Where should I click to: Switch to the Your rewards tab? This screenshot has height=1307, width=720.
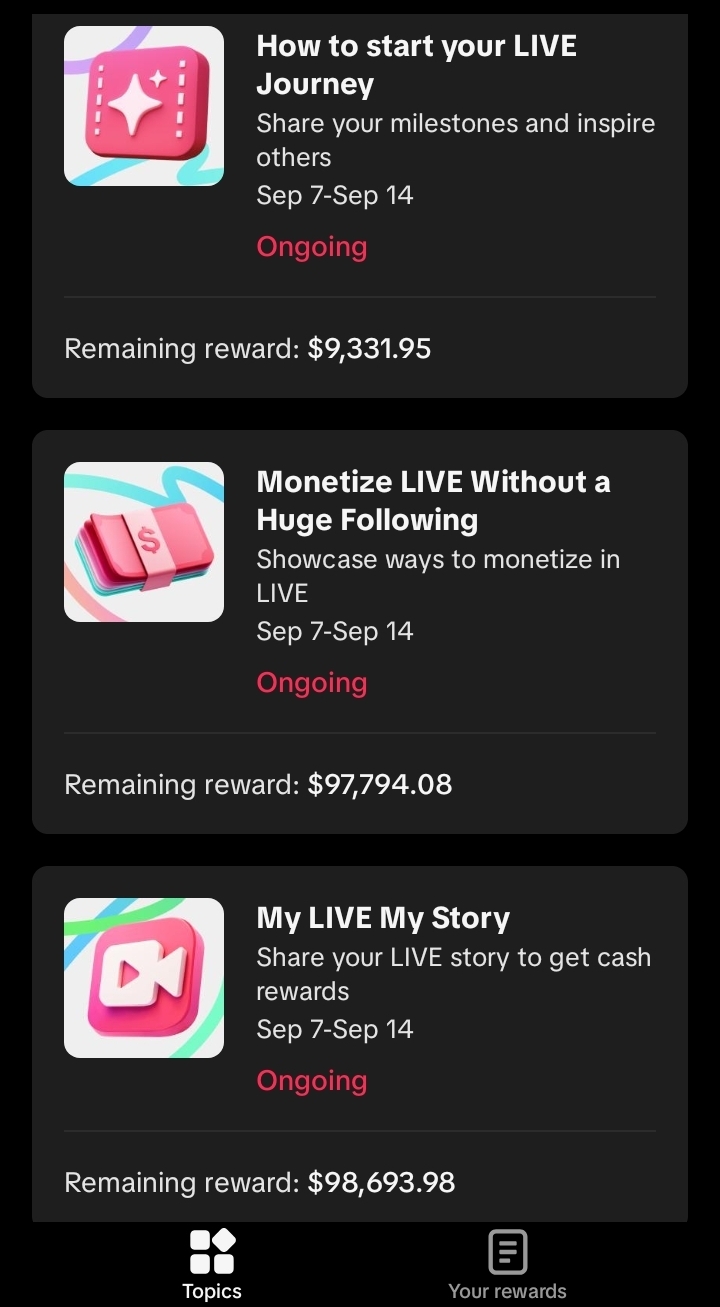click(507, 1264)
